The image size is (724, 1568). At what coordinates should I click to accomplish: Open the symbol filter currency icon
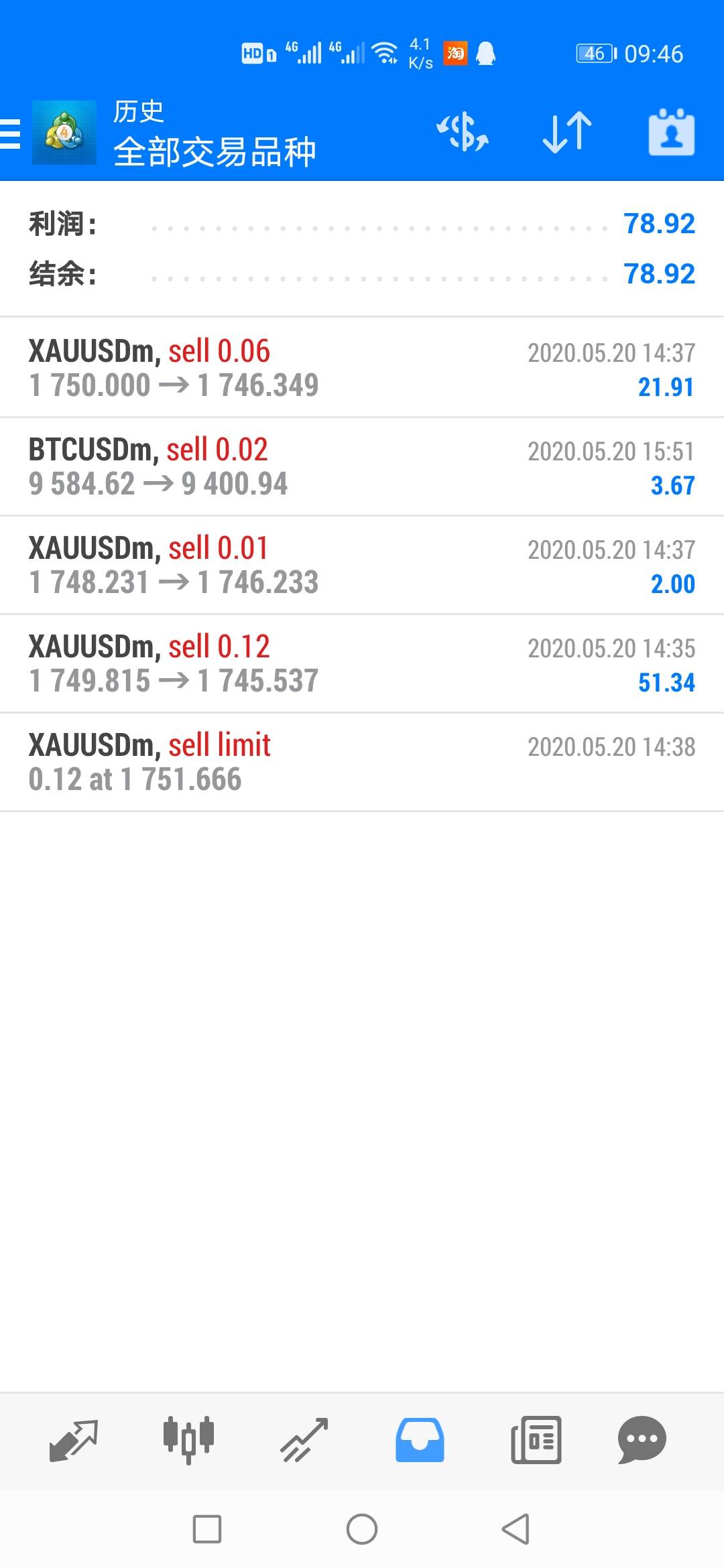pyautogui.click(x=463, y=132)
